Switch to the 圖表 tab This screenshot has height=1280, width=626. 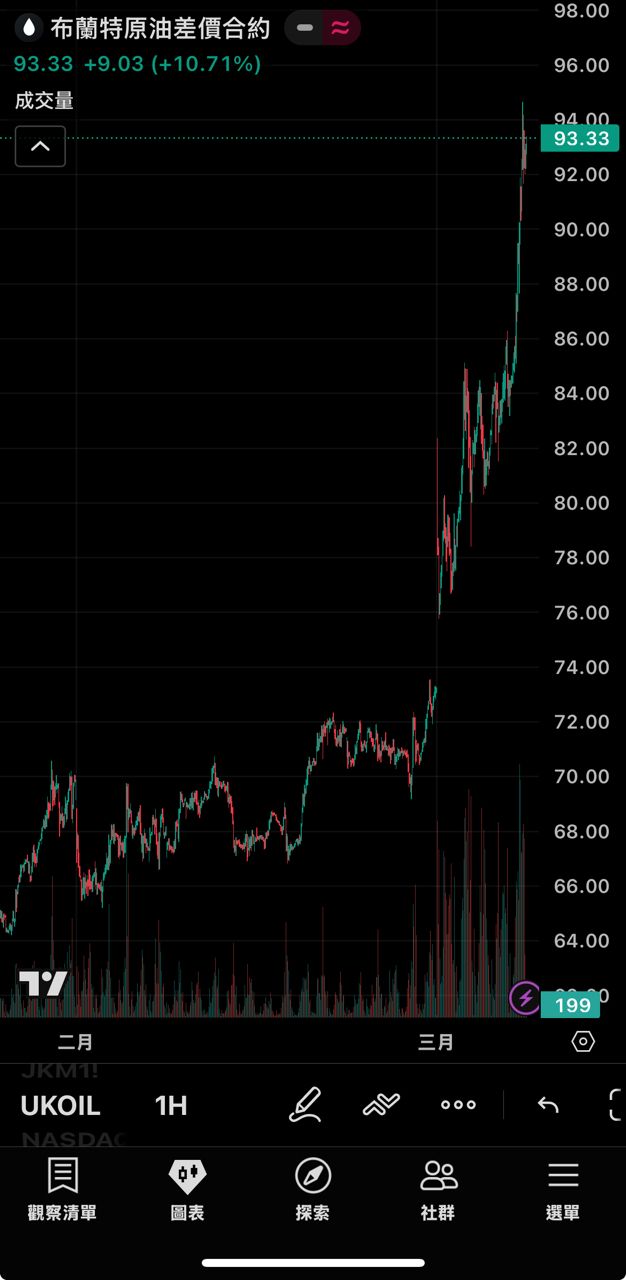pos(187,1190)
